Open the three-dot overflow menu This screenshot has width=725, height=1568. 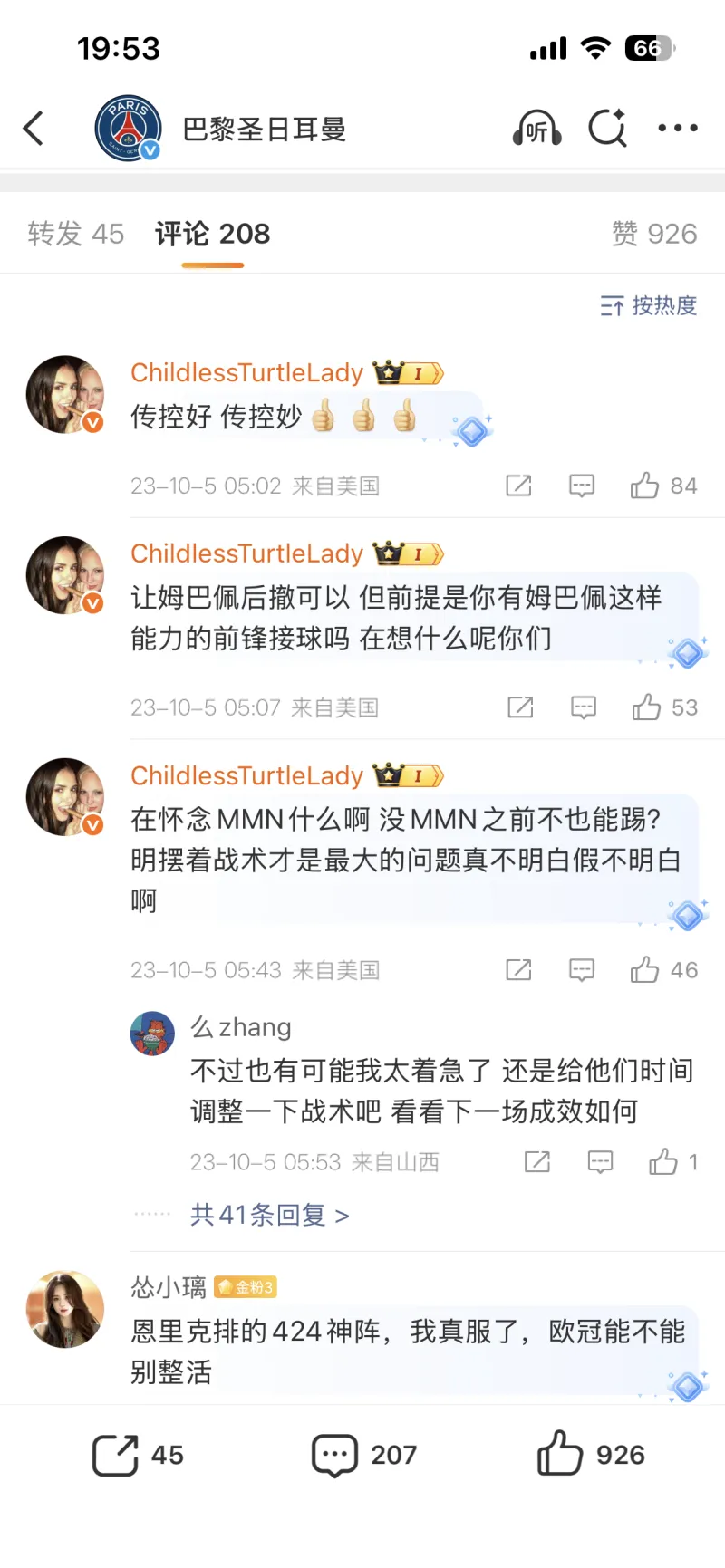click(x=677, y=129)
